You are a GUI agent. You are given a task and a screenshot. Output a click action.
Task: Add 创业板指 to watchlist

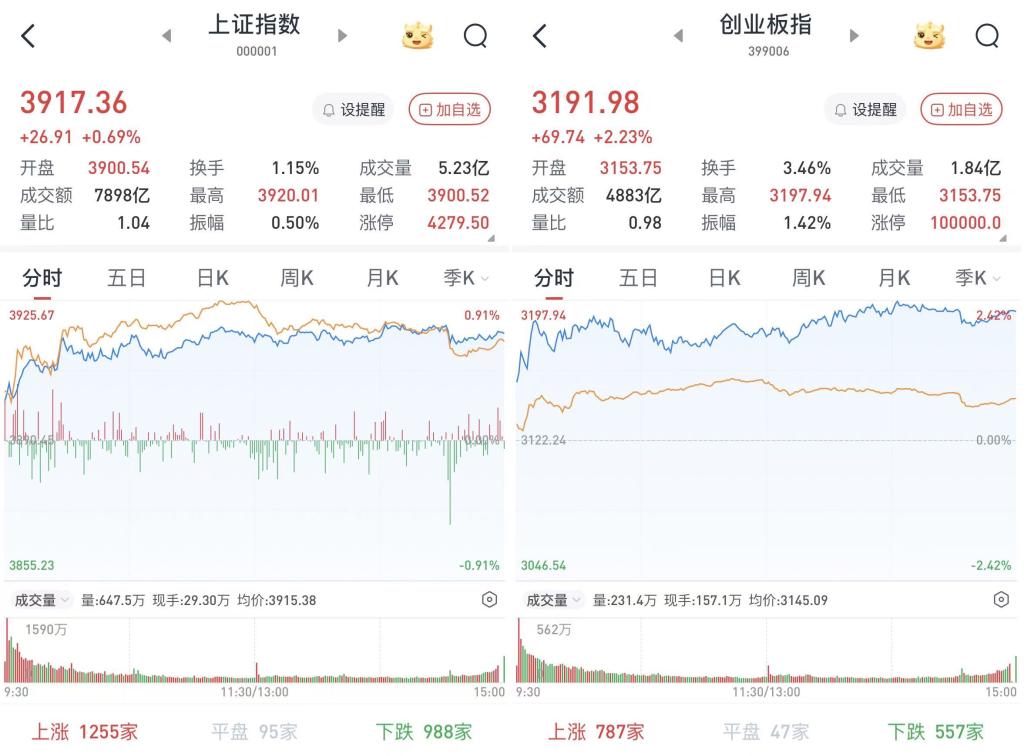(x=961, y=110)
